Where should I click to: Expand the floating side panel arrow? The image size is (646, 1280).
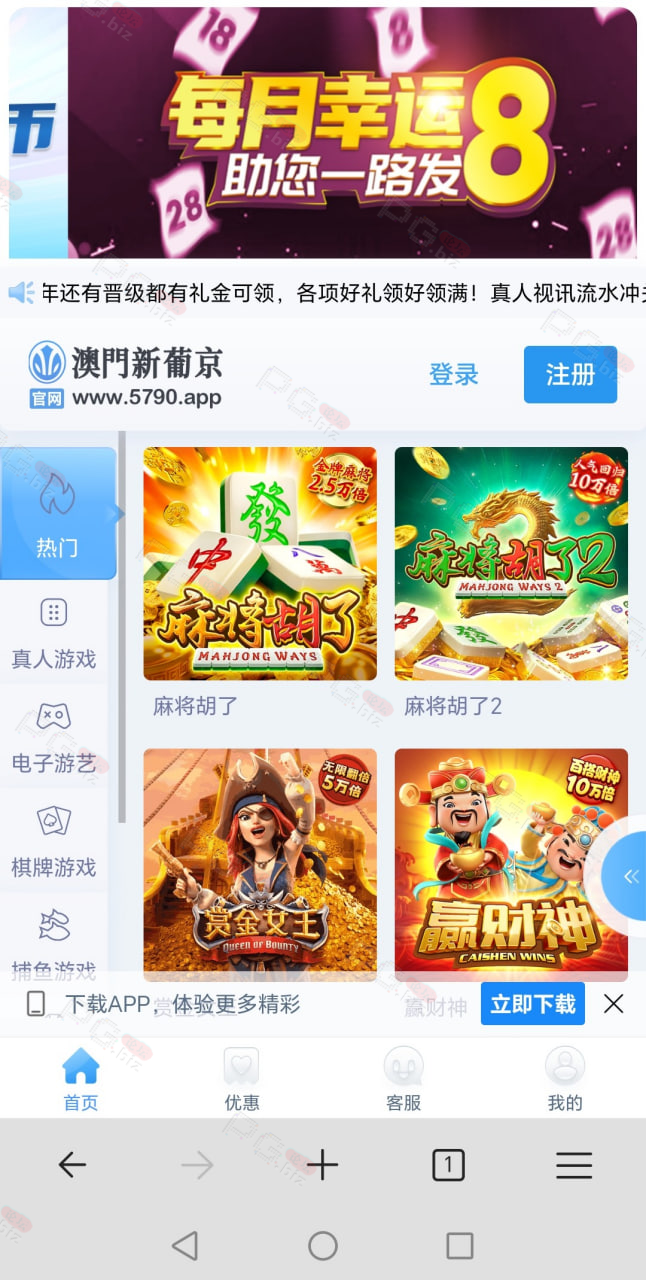pos(629,877)
